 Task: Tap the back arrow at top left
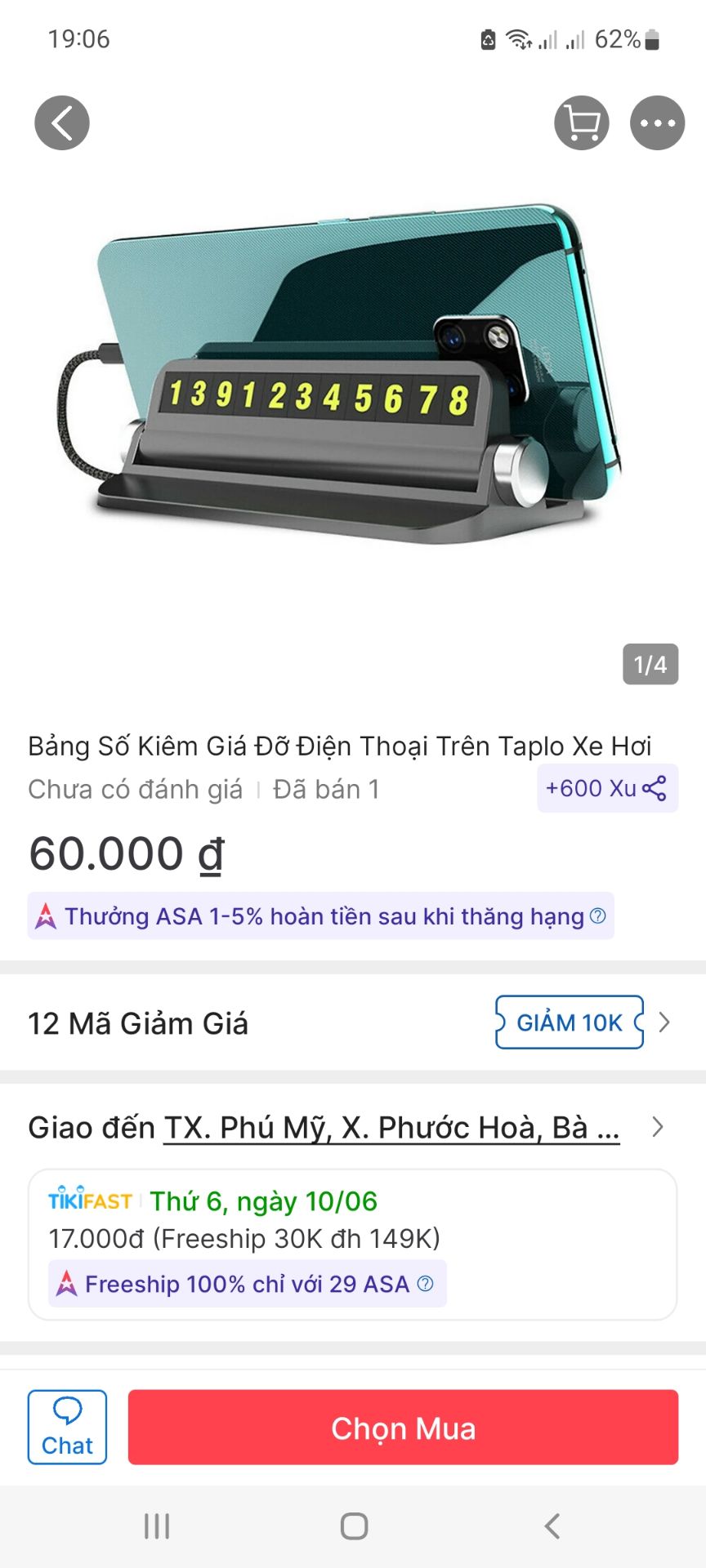[x=61, y=122]
